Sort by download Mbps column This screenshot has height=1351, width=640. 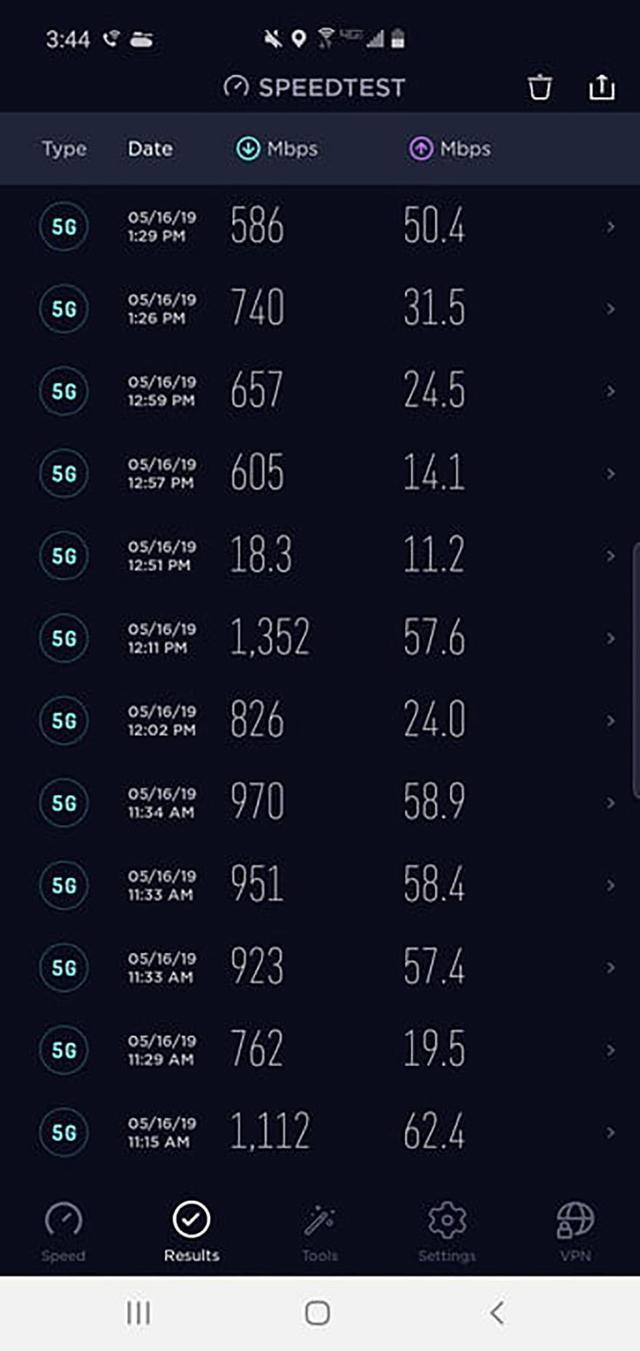tap(277, 149)
